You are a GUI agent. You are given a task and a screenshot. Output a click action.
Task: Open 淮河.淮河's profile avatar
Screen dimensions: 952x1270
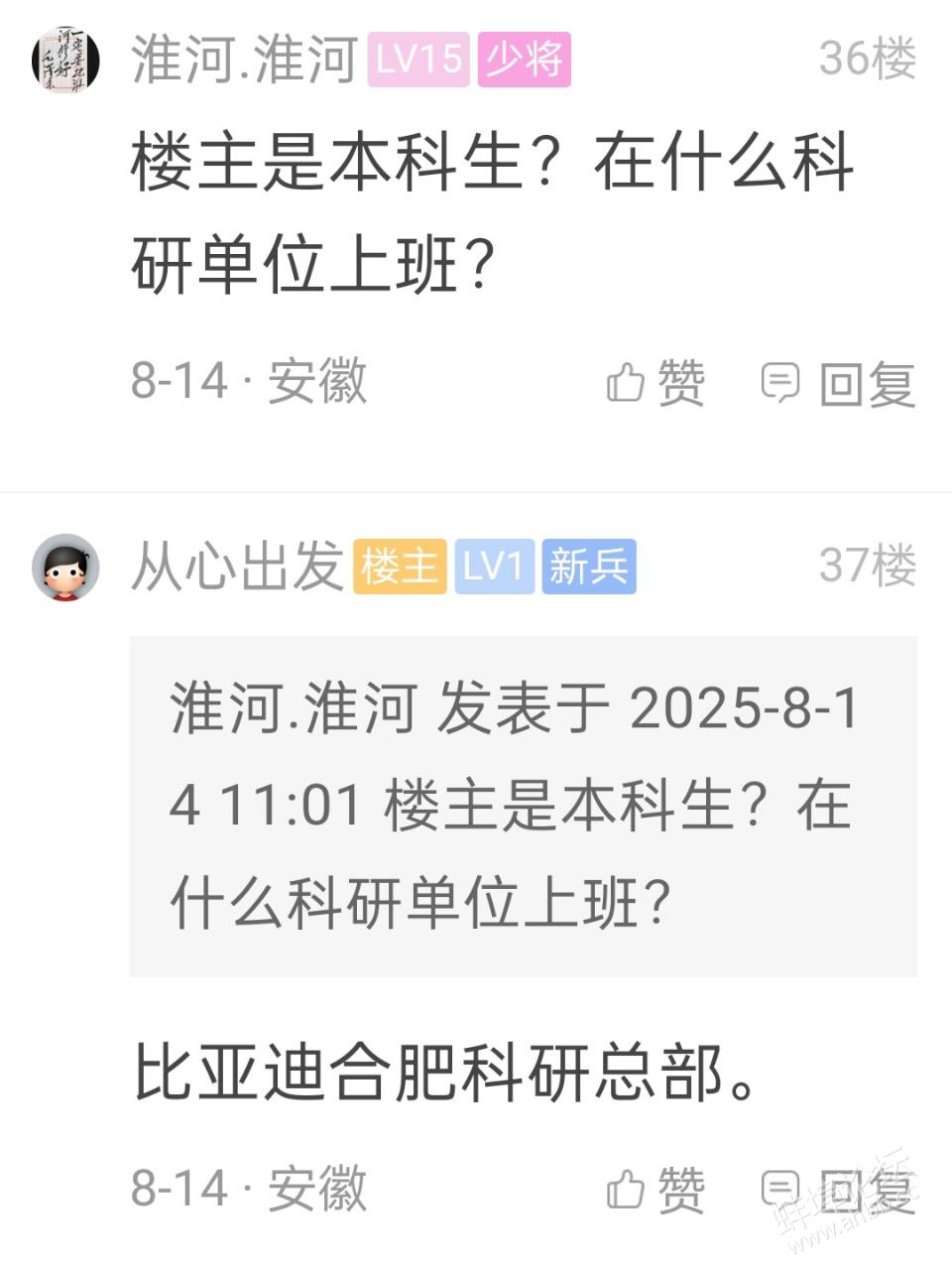click(65, 60)
